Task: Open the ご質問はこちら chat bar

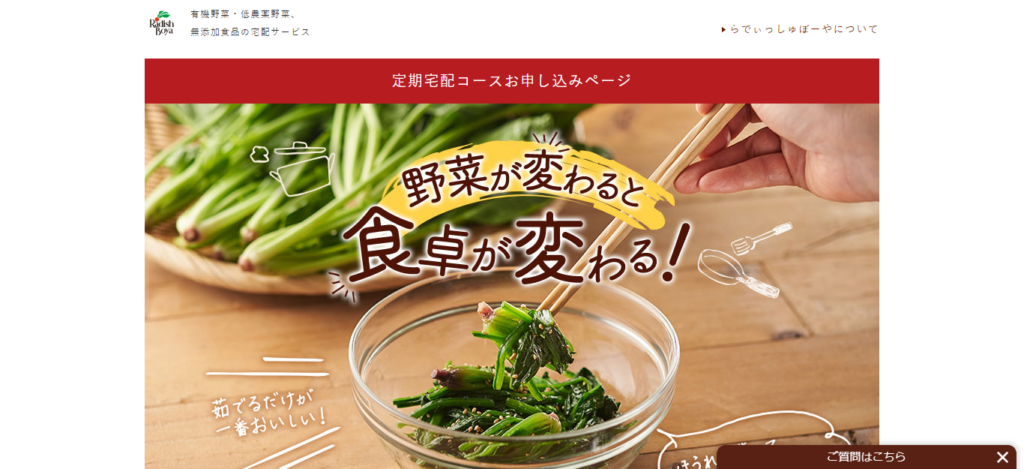Action: coord(865,457)
